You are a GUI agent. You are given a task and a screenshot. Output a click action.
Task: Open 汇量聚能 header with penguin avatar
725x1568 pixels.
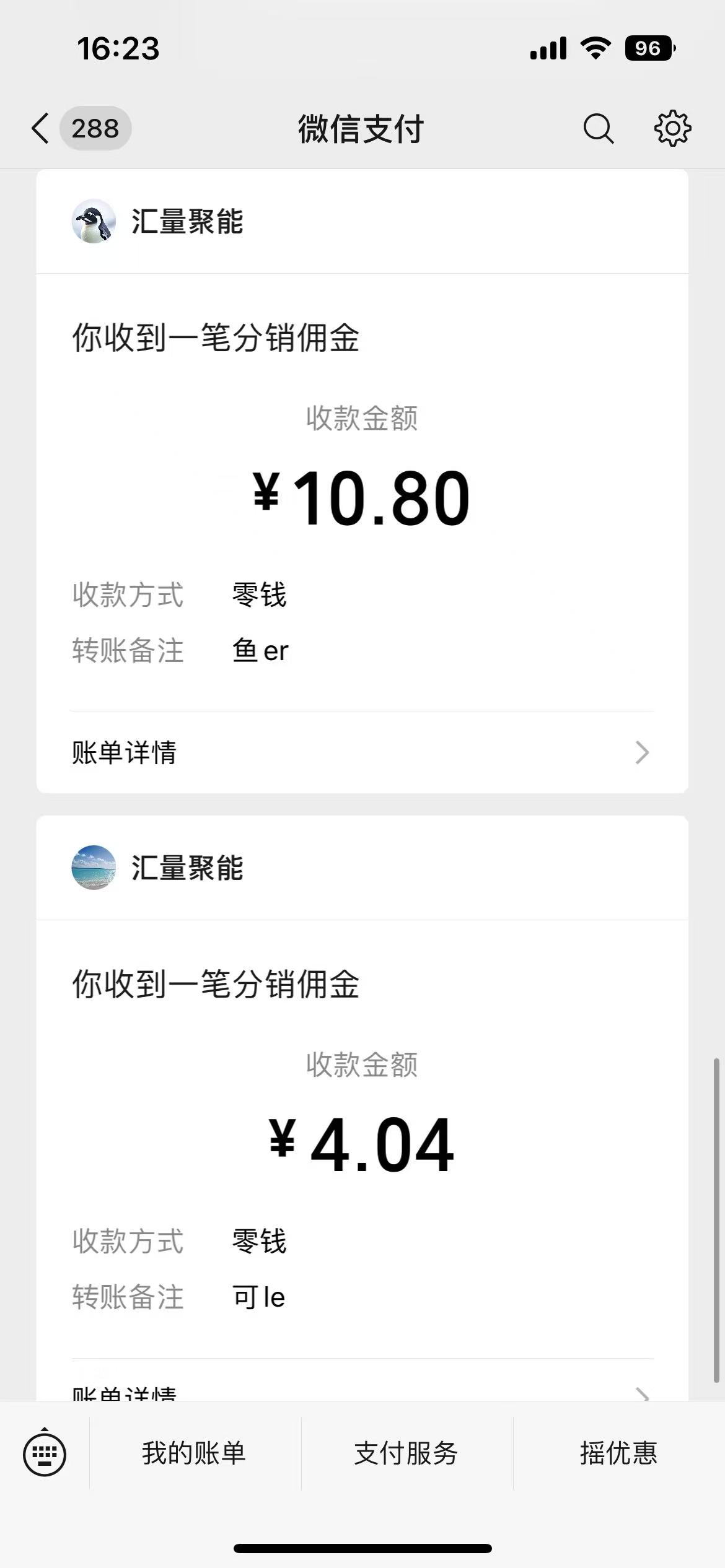(x=362, y=222)
